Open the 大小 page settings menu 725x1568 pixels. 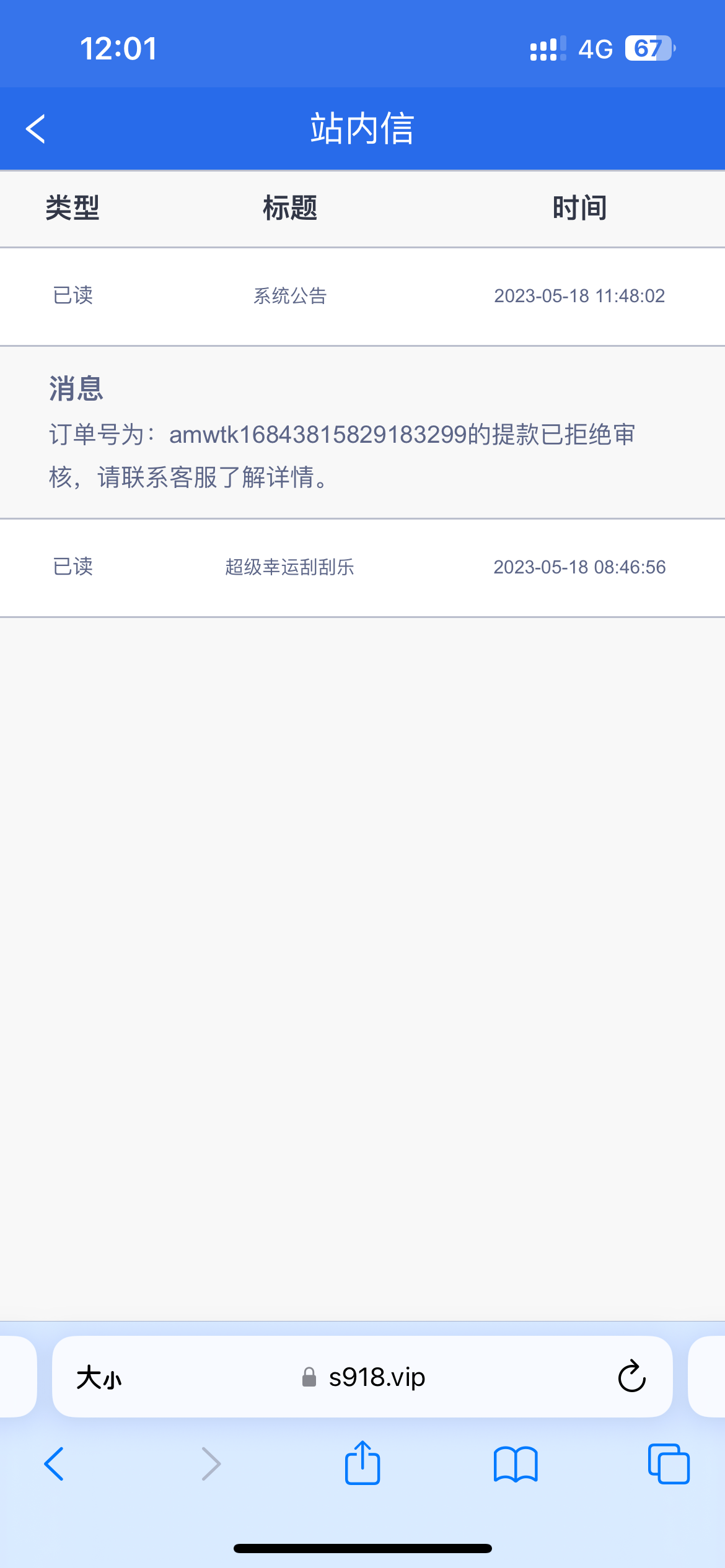99,1377
